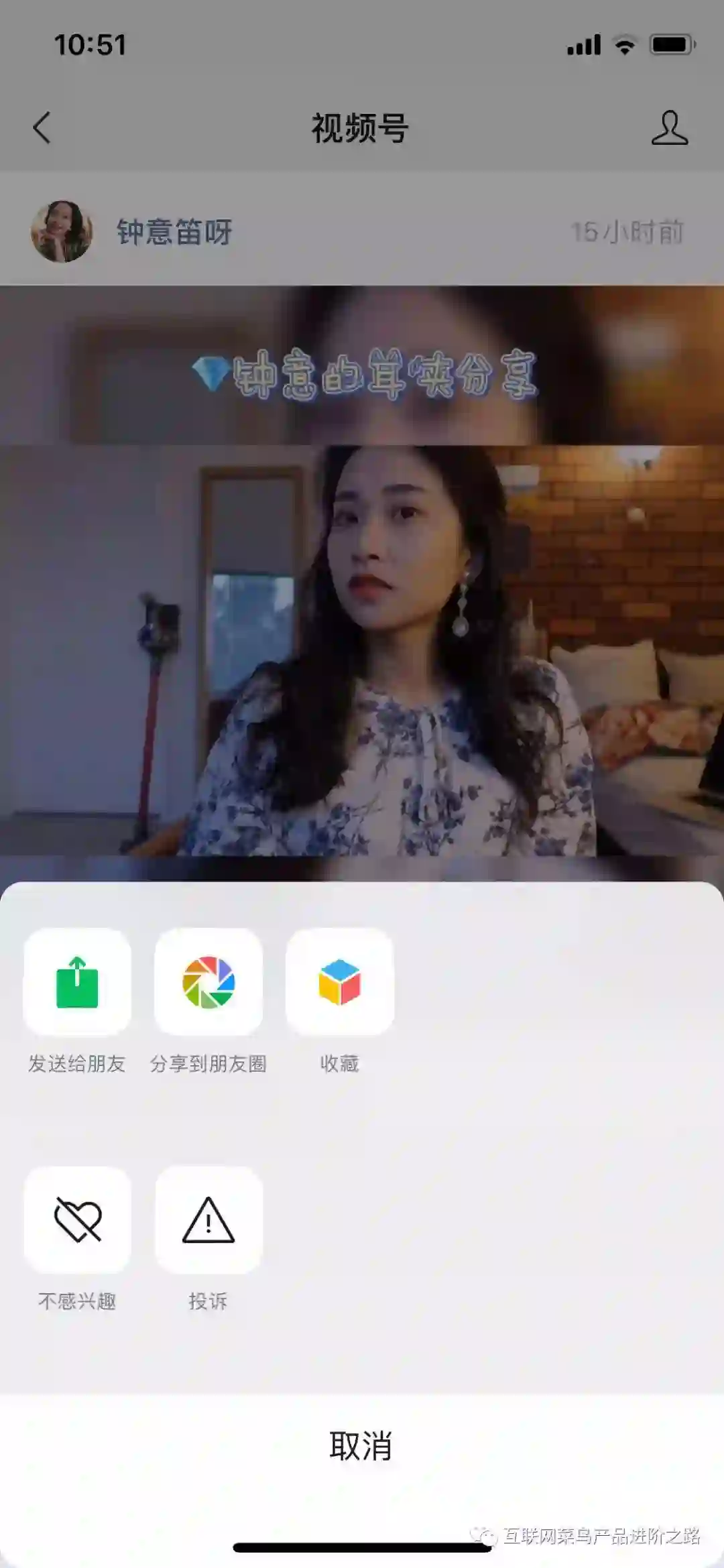Open the profile icon in the header
The height and width of the screenshot is (1568, 724).
669,127
